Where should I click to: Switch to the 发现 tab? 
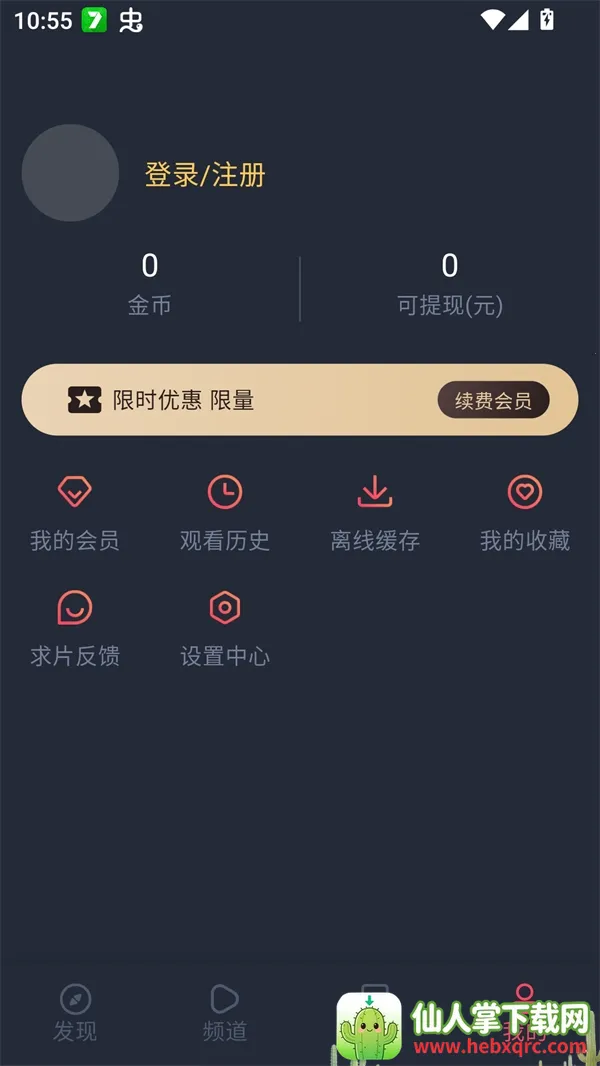[x=75, y=1012]
